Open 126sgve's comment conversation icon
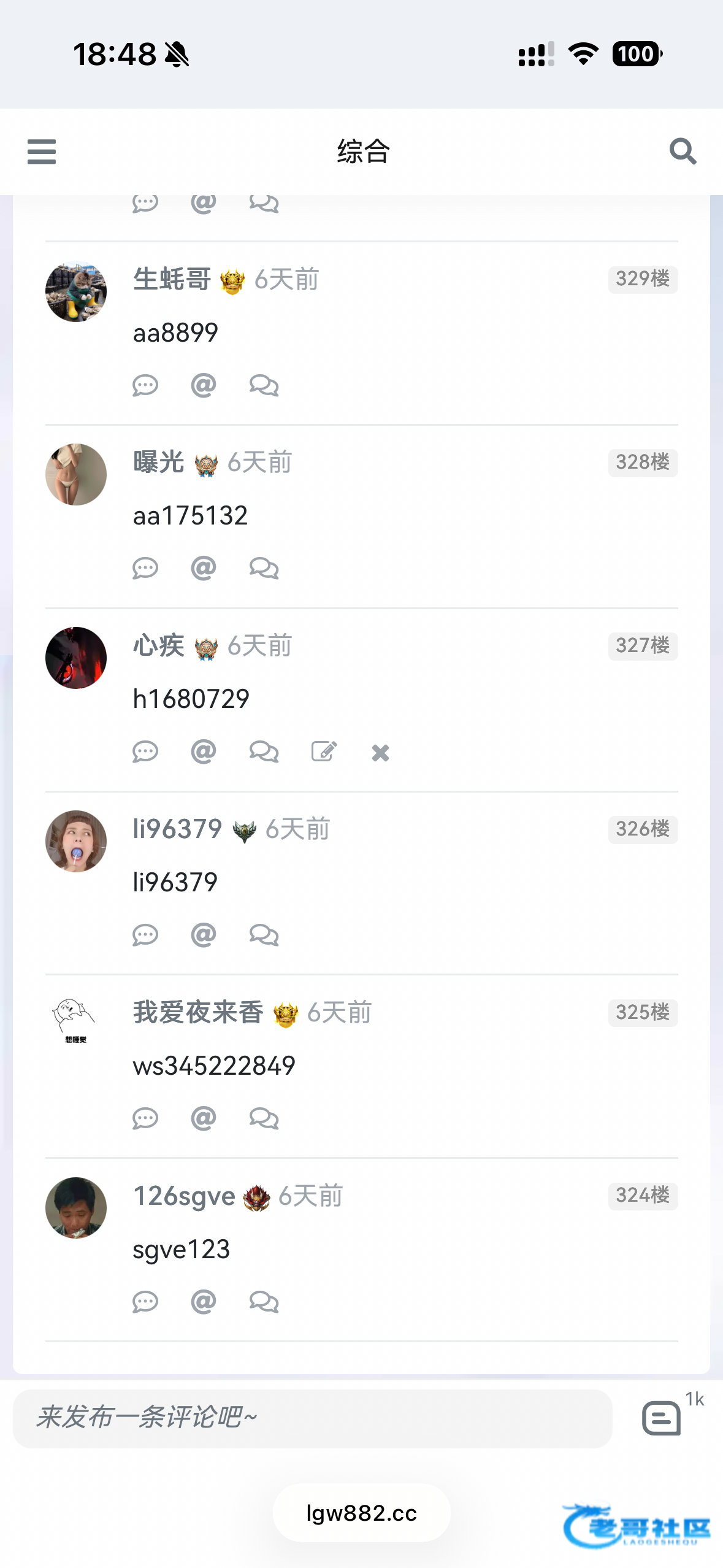The width and height of the screenshot is (723, 1568). tap(264, 1302)
